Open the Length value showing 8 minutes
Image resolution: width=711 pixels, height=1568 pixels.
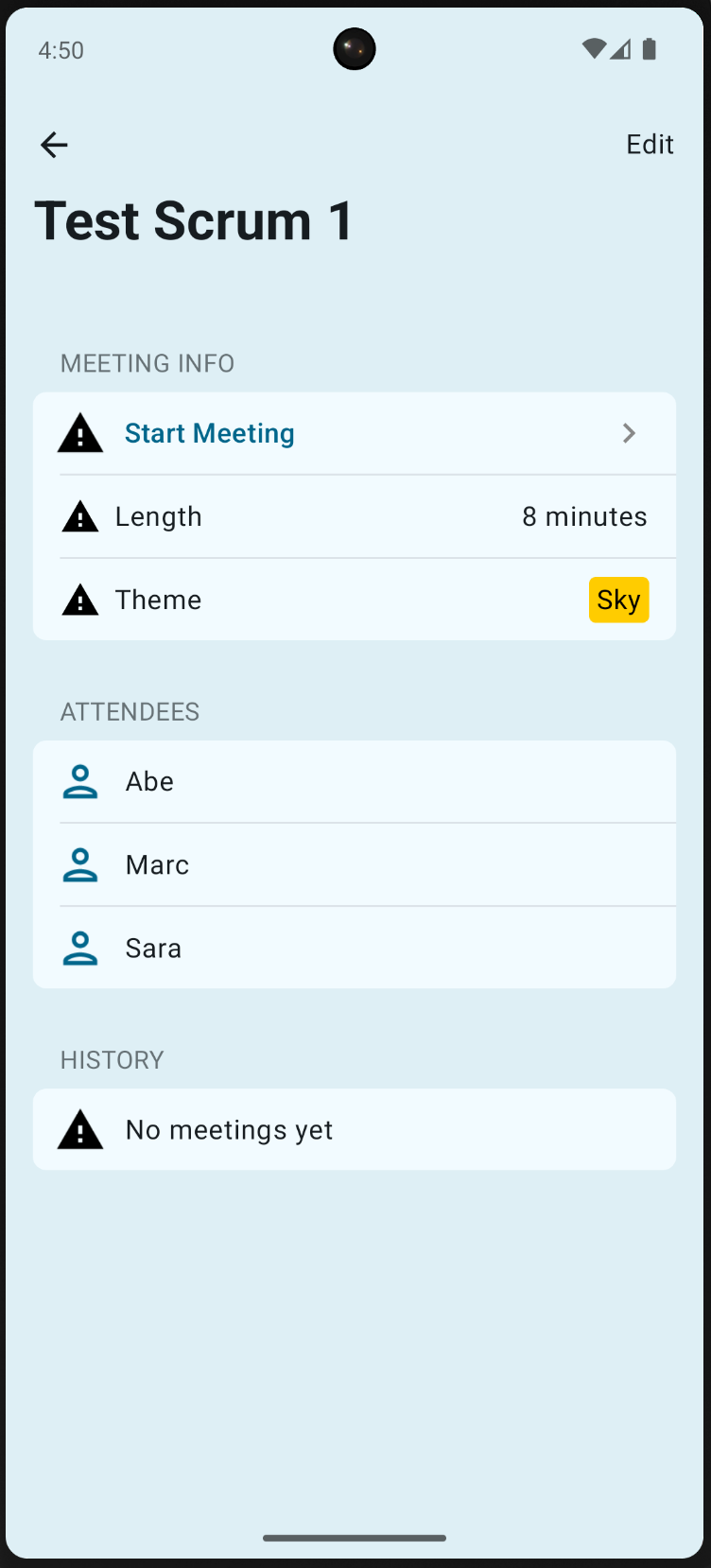click(x=584, y=516)
